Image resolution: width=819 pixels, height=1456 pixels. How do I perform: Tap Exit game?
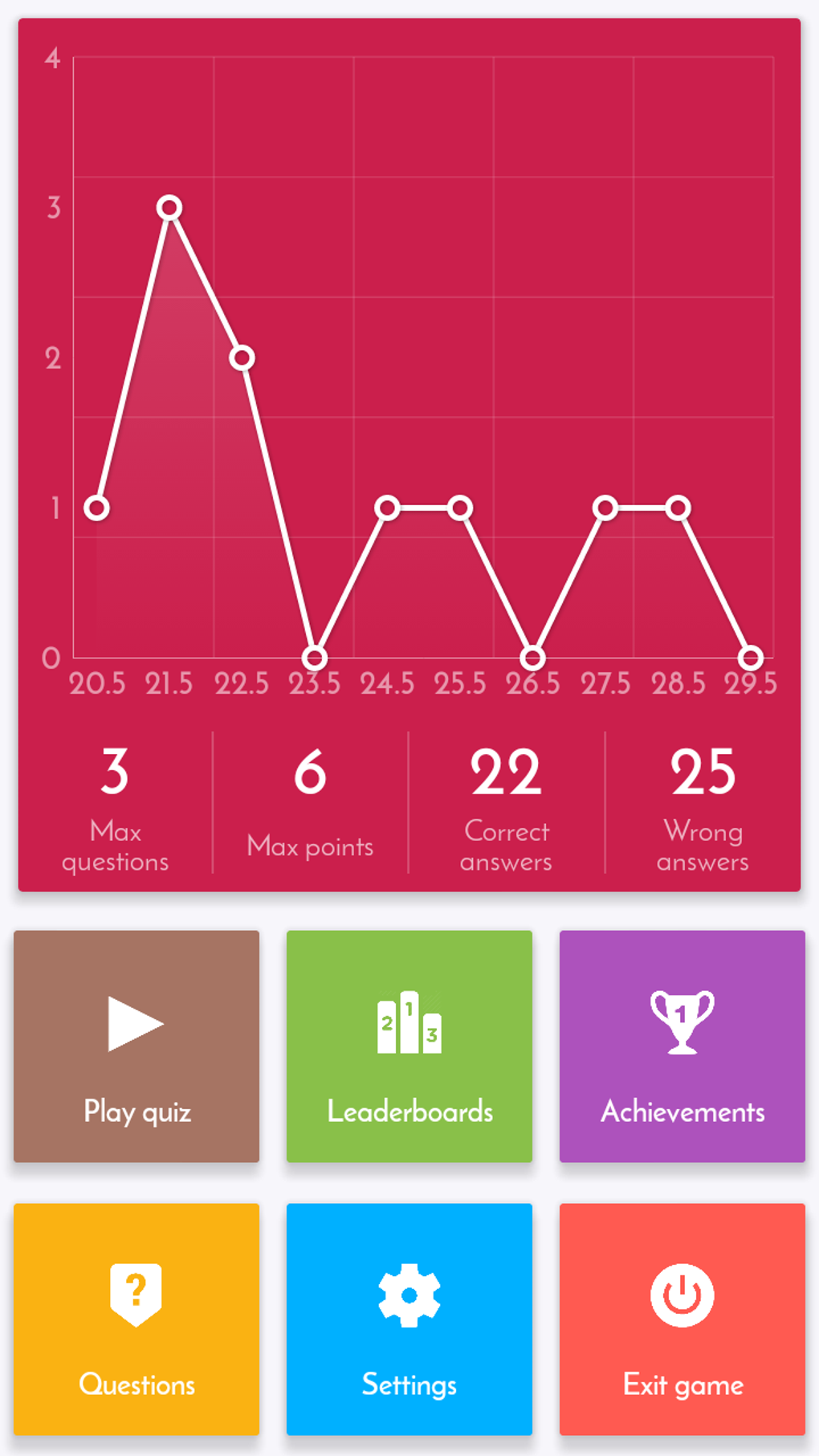[682, 1319]
